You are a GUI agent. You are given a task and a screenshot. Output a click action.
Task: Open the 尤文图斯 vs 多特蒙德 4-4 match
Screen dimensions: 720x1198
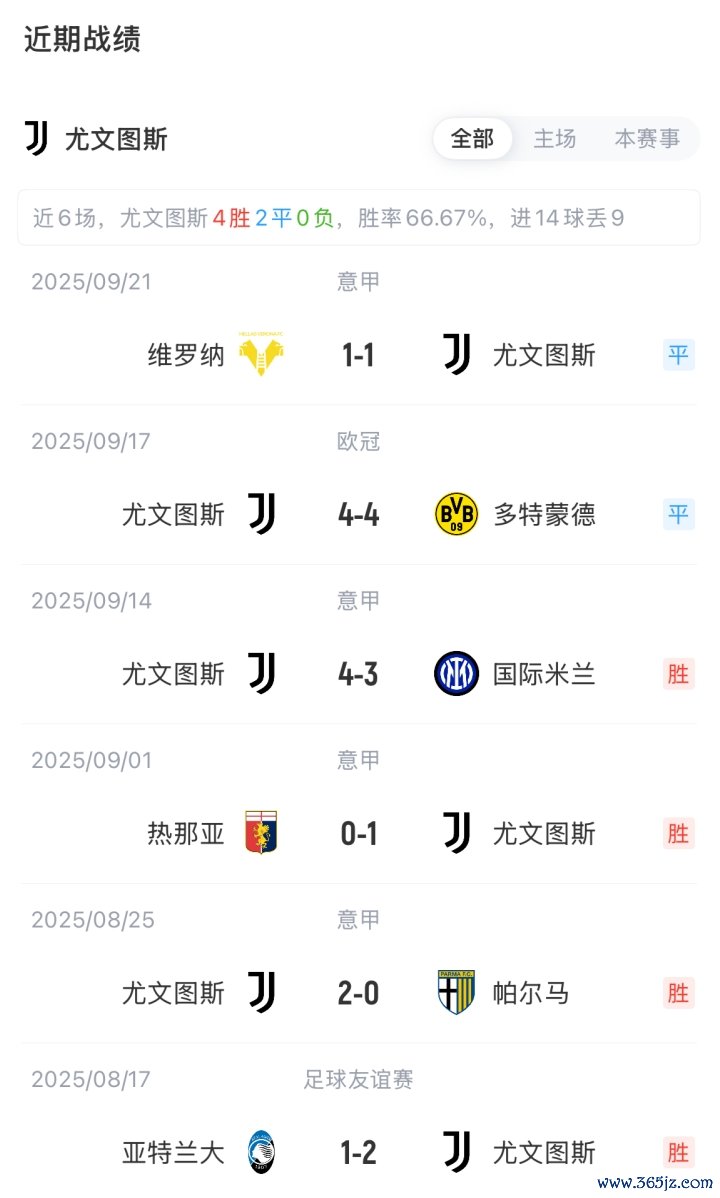pyautogui.click(x=358, y=515)
